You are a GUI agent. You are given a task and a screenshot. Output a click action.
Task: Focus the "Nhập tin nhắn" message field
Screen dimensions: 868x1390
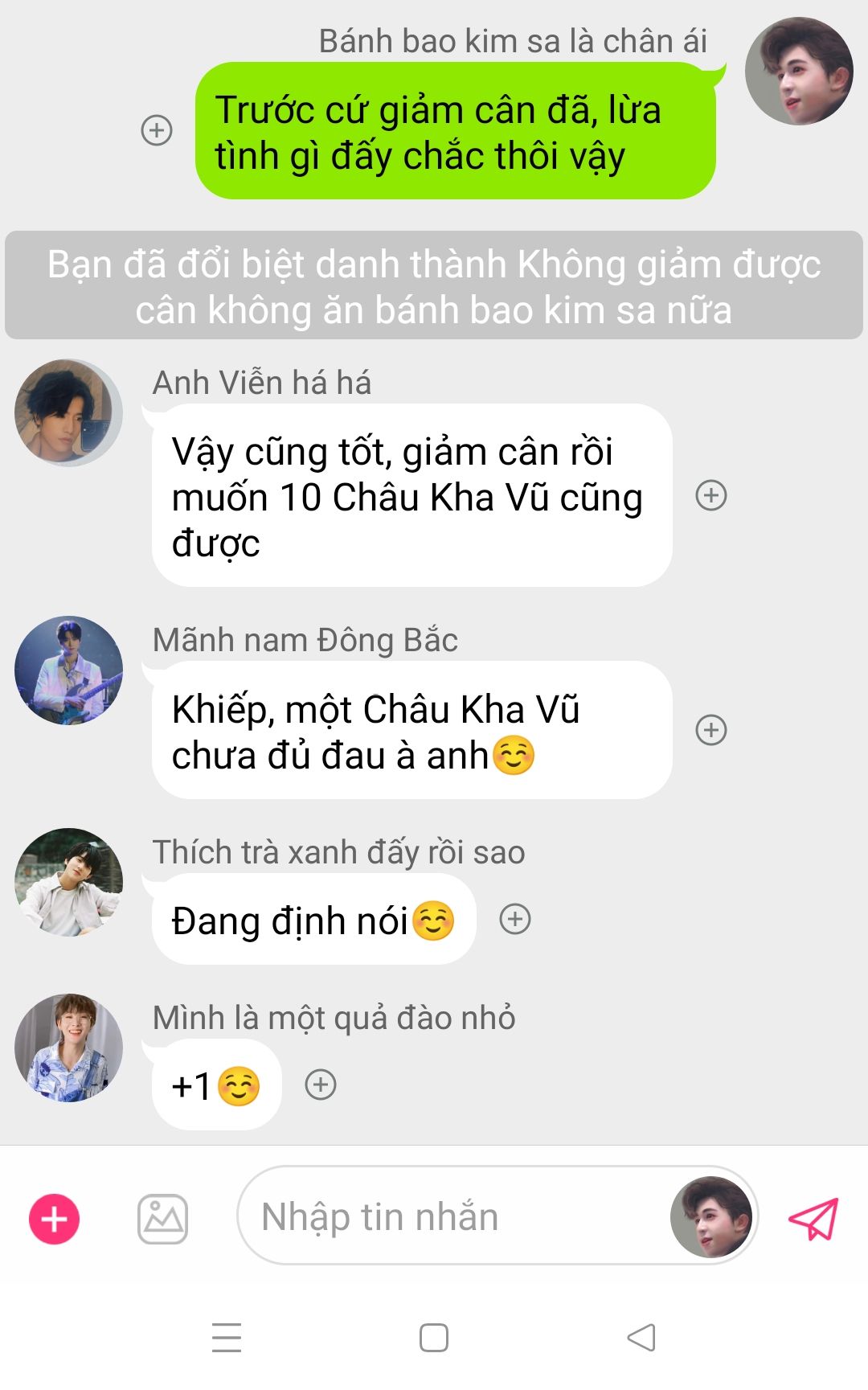pos(450,1216)
